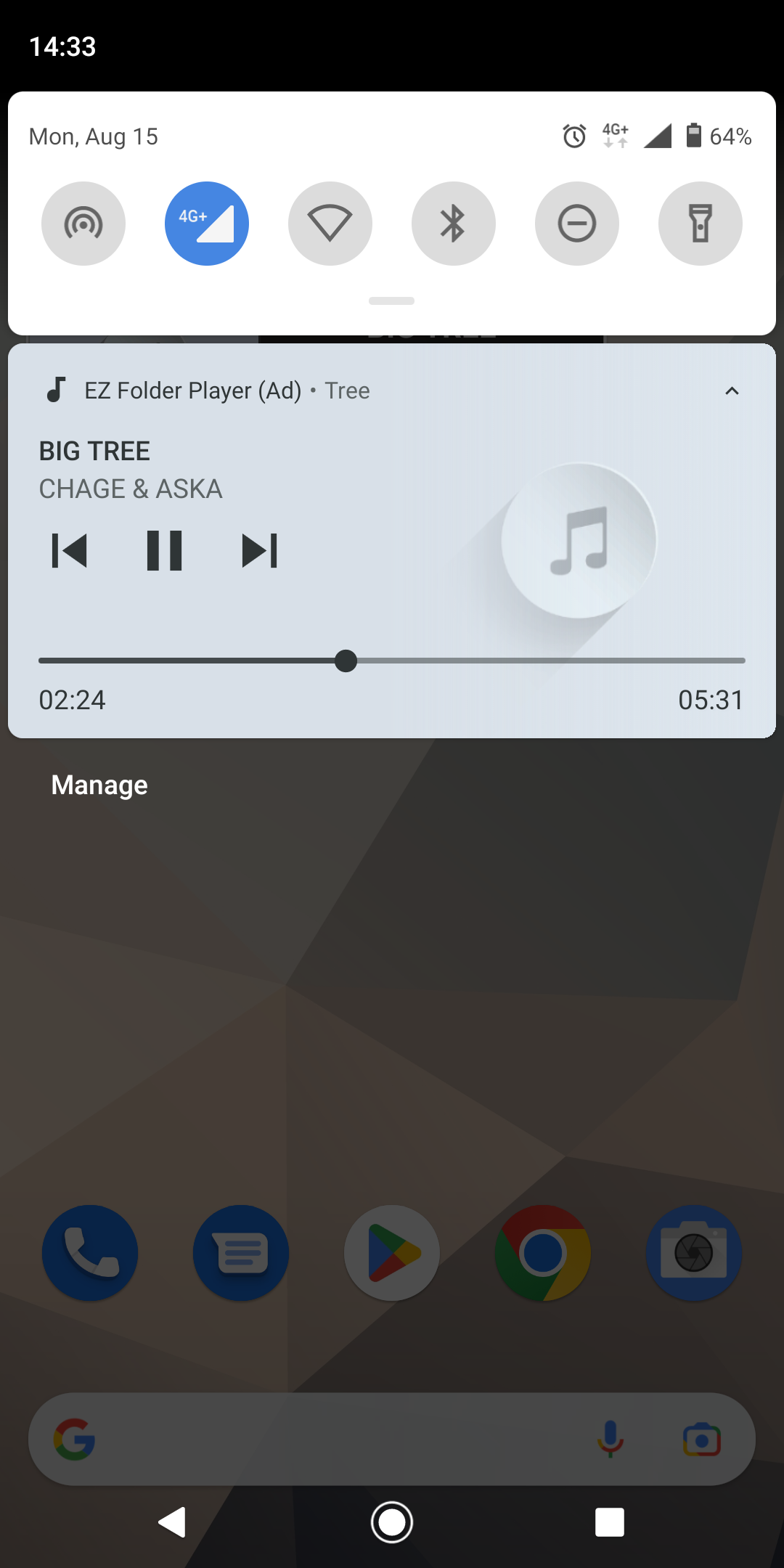
Task: Expand quick settings via the handle bar
Action: click(x=391, y=301)
